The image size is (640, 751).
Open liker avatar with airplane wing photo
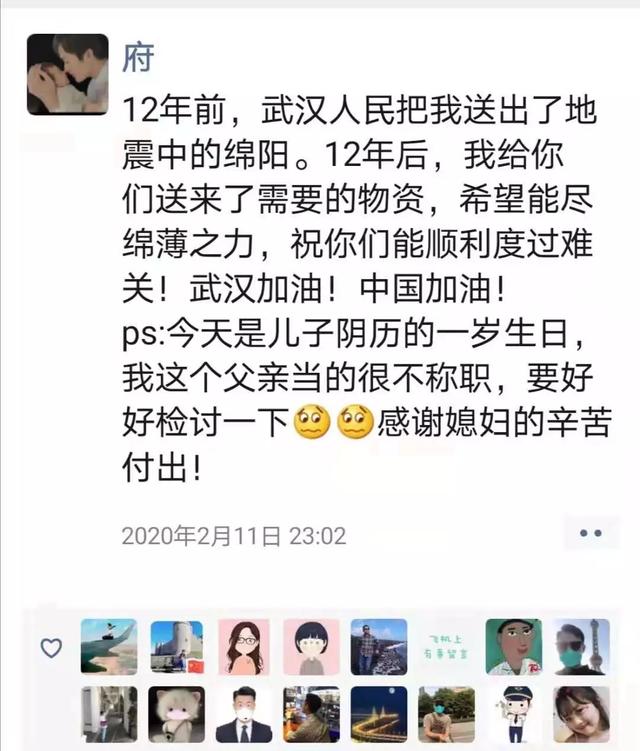coord(109,646)
